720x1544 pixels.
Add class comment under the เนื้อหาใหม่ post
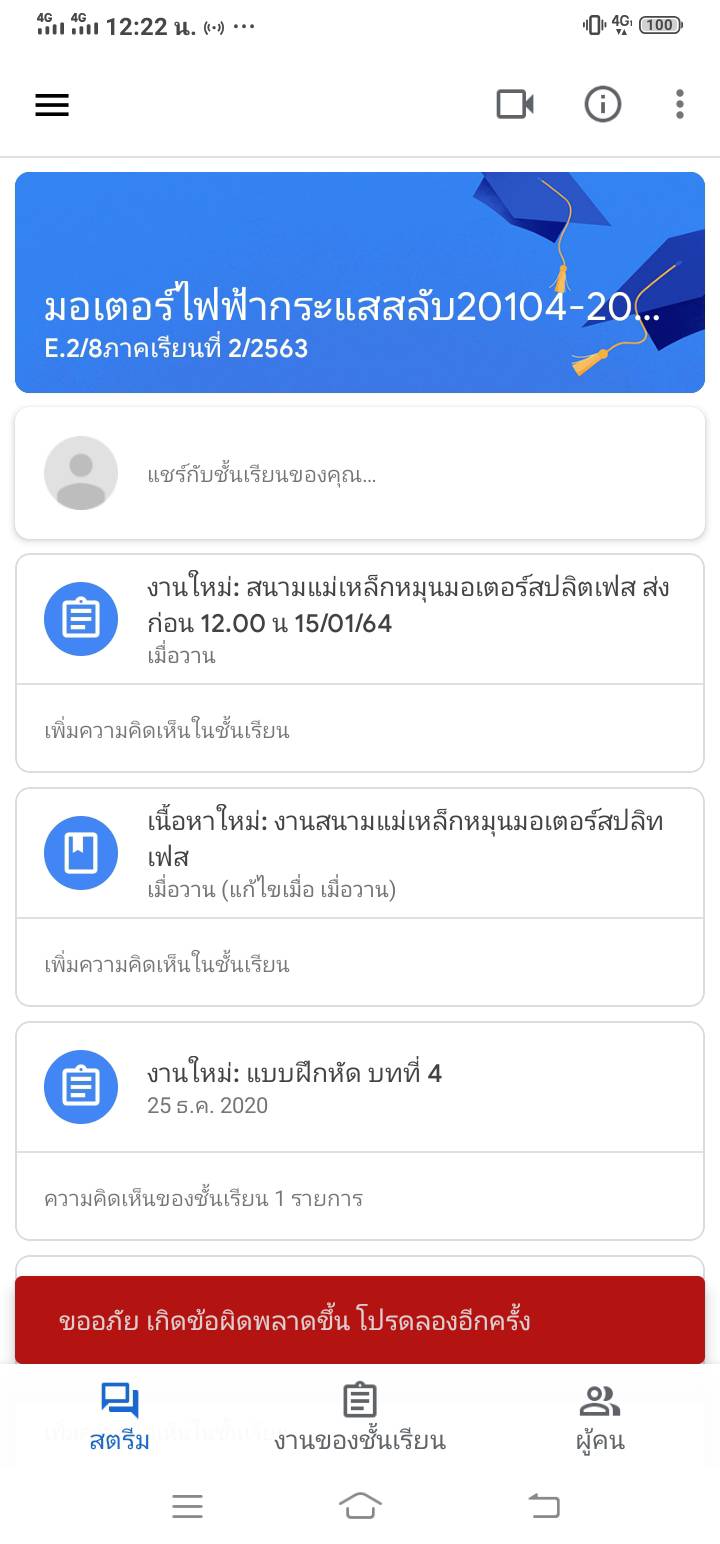(360, 963)
